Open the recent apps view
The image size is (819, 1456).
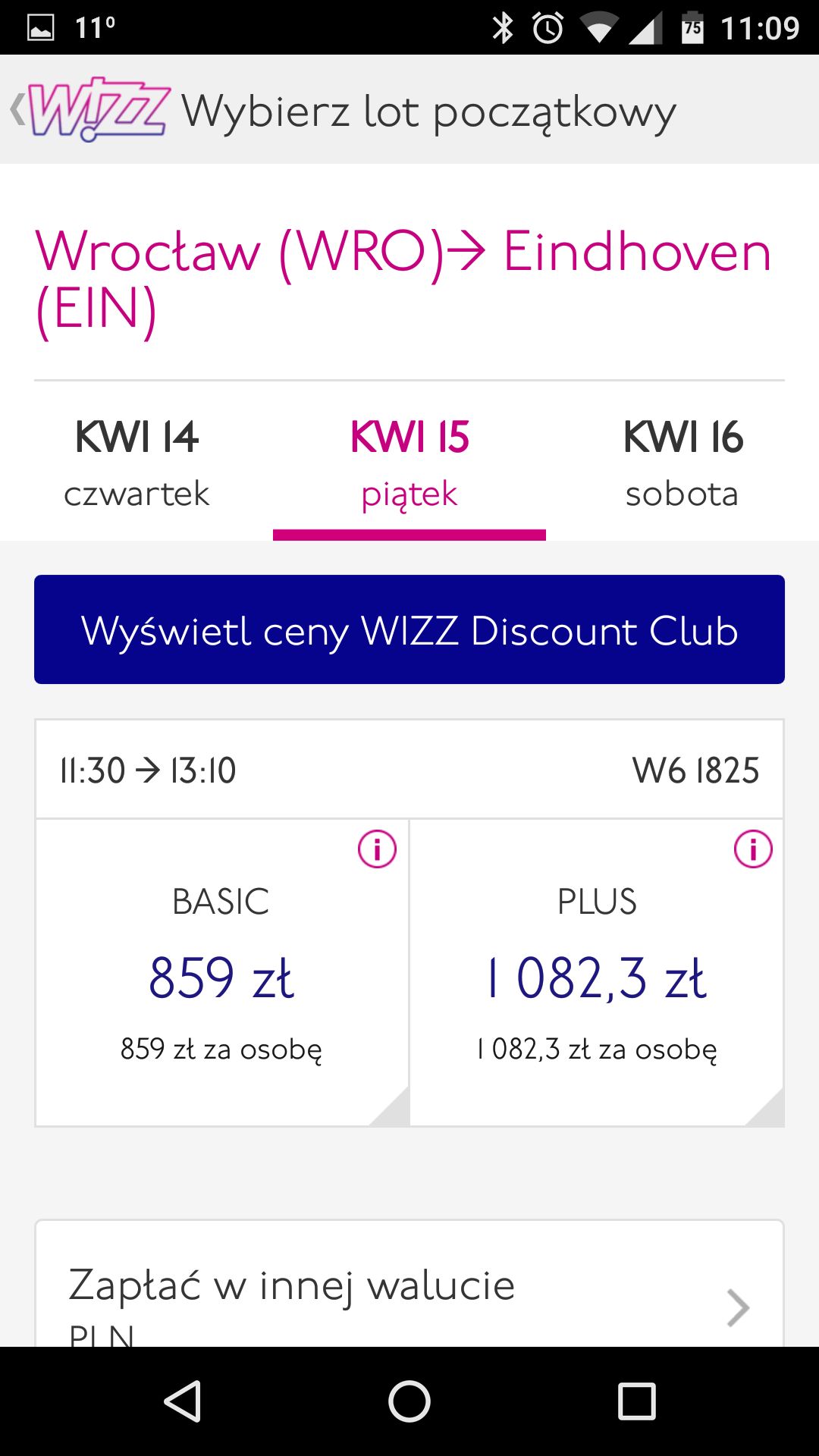pos(636,1401)
